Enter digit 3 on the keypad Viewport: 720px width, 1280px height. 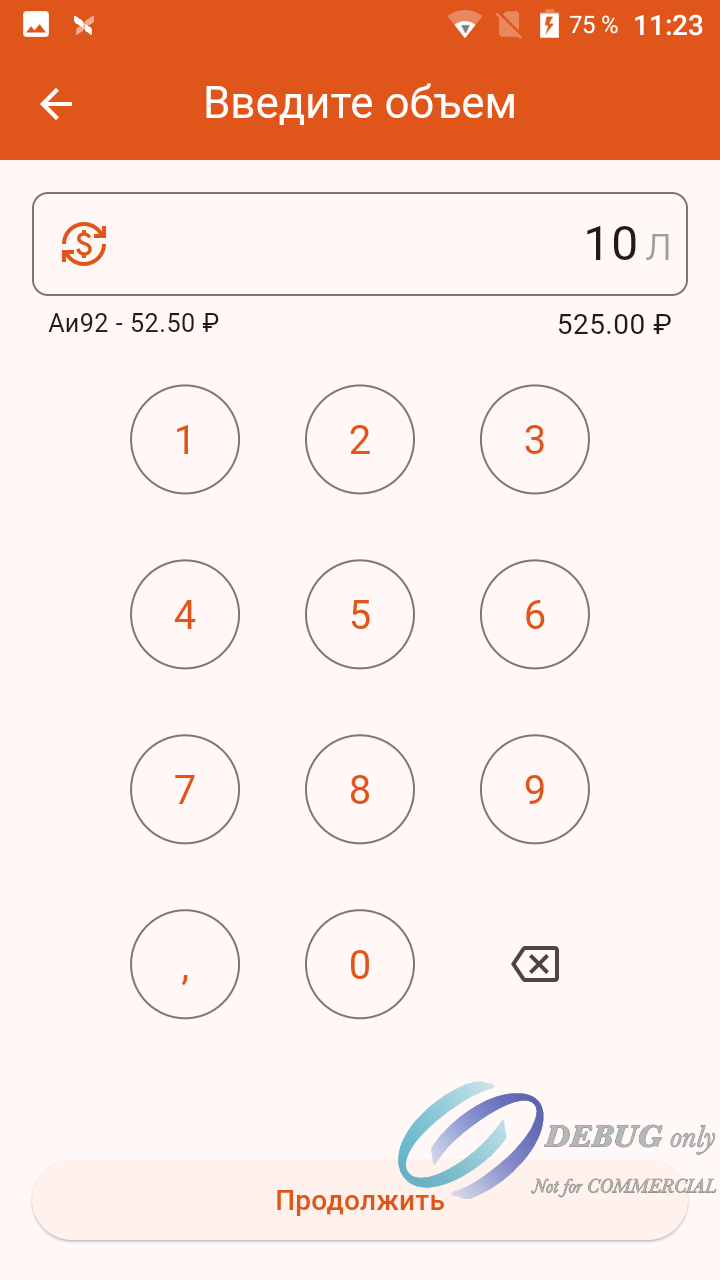535,439
